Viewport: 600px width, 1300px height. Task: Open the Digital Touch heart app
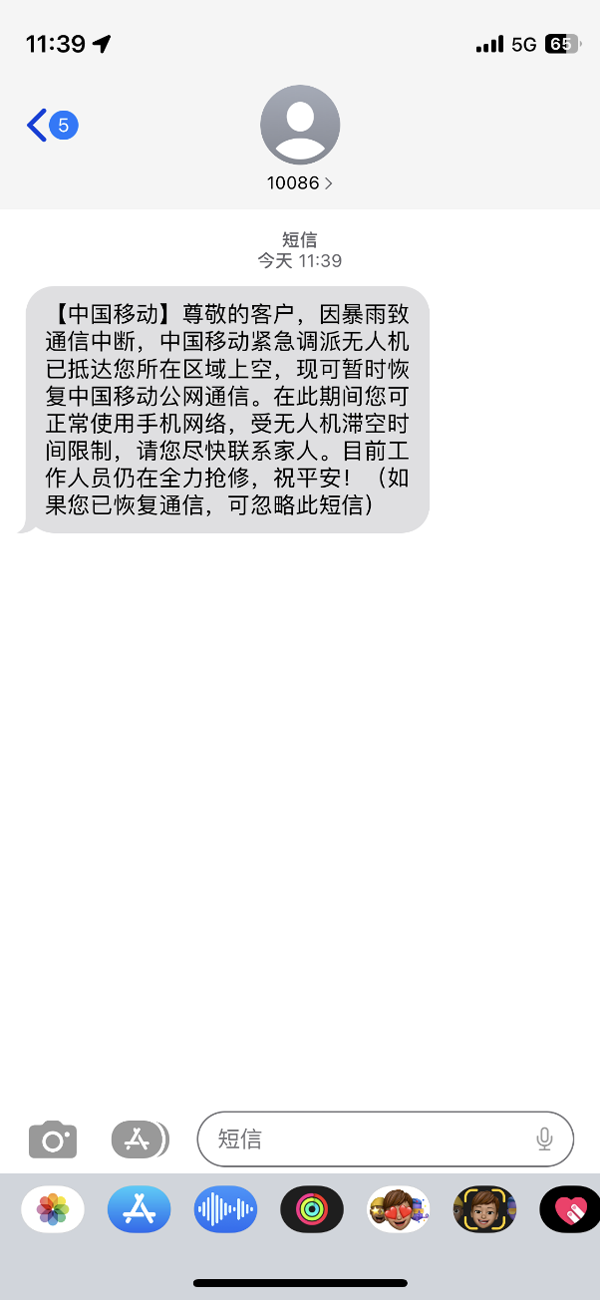coord(570,1211)
